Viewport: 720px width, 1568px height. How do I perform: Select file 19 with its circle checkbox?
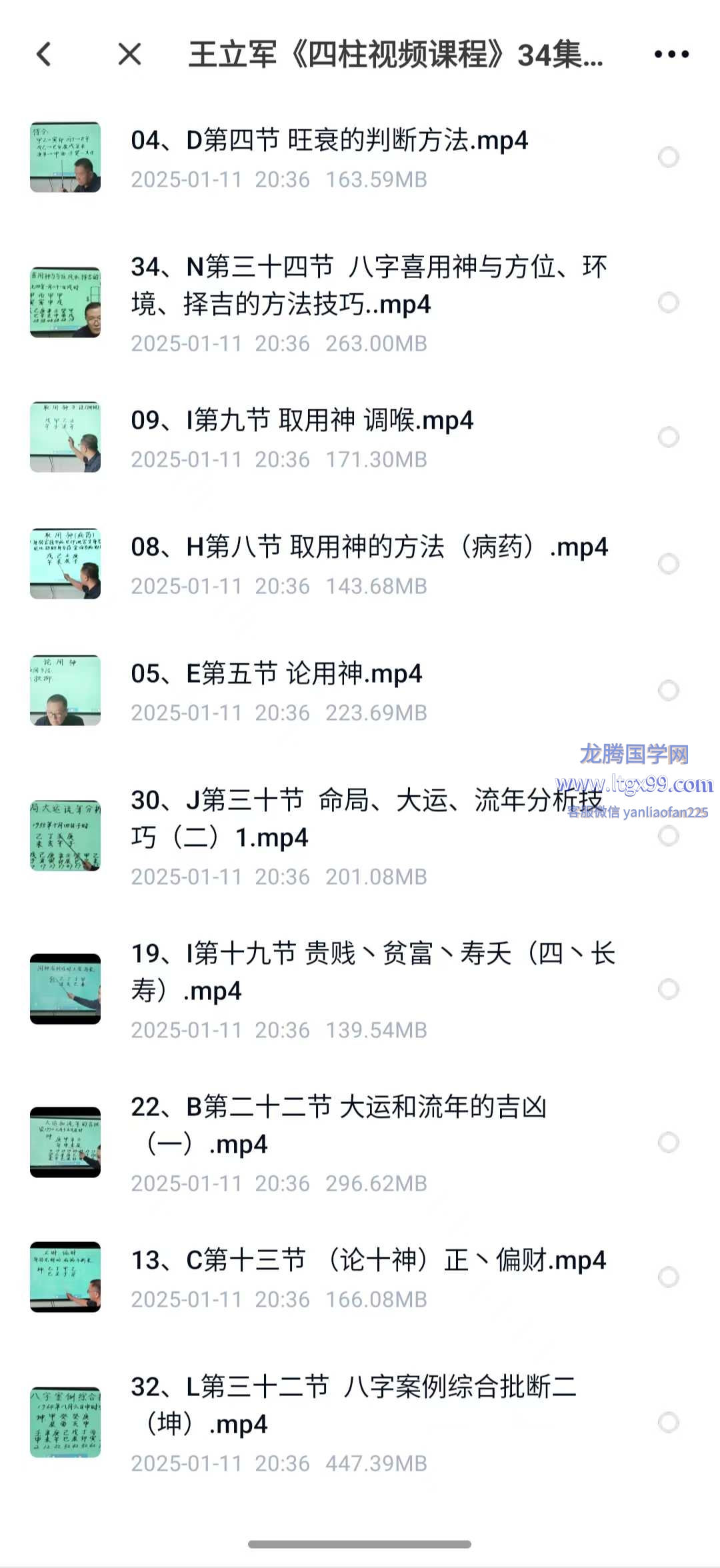(668, 989)
